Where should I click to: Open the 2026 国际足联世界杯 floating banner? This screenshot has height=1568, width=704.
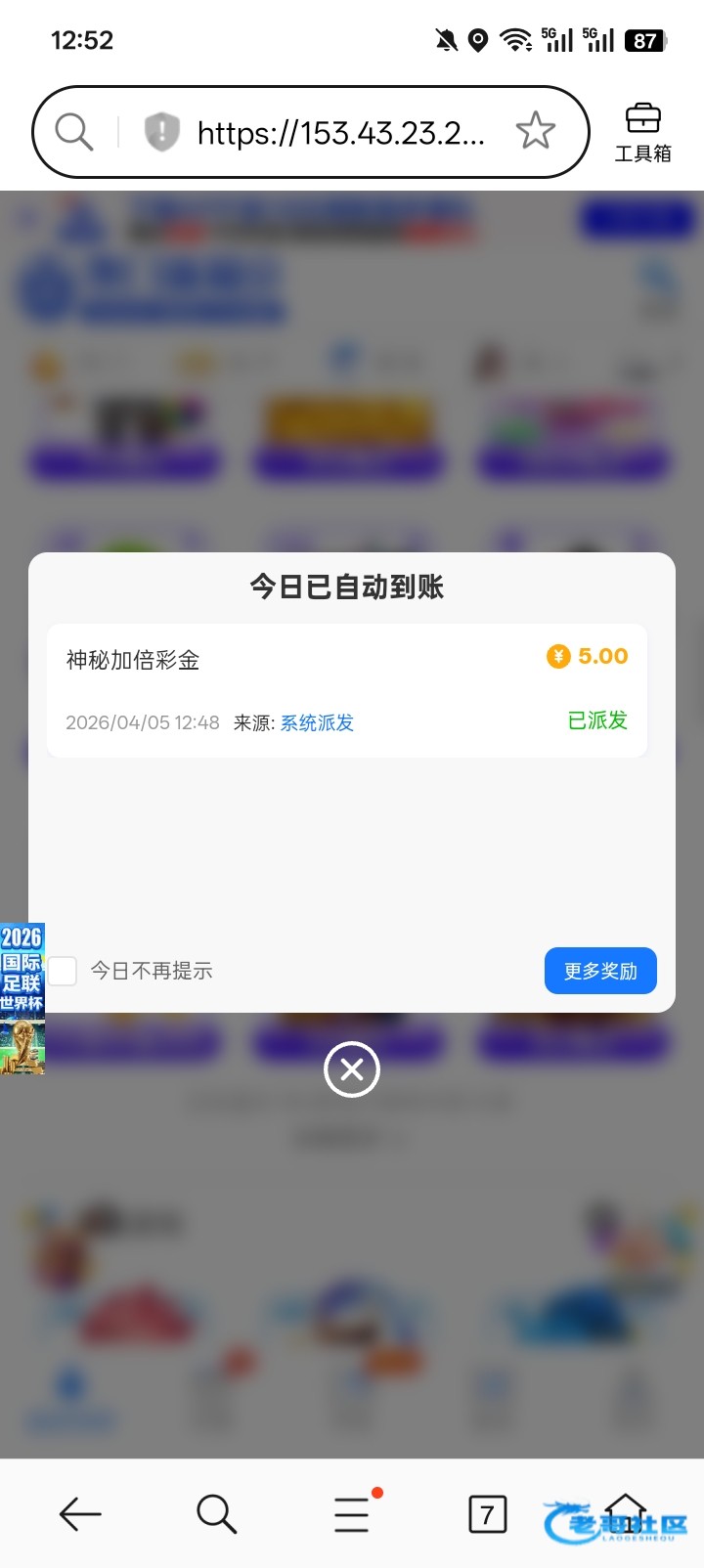(x=22, y=998)
